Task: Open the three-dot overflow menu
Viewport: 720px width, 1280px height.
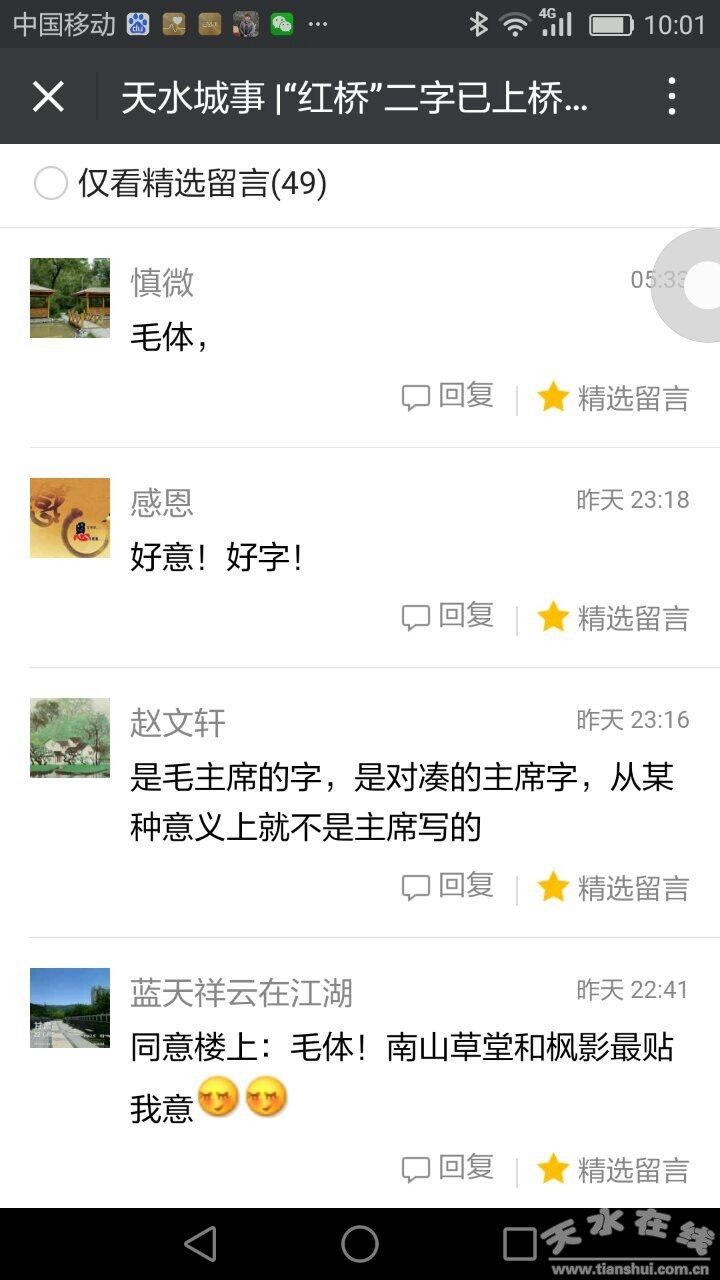Action: [x=671, y=97]
